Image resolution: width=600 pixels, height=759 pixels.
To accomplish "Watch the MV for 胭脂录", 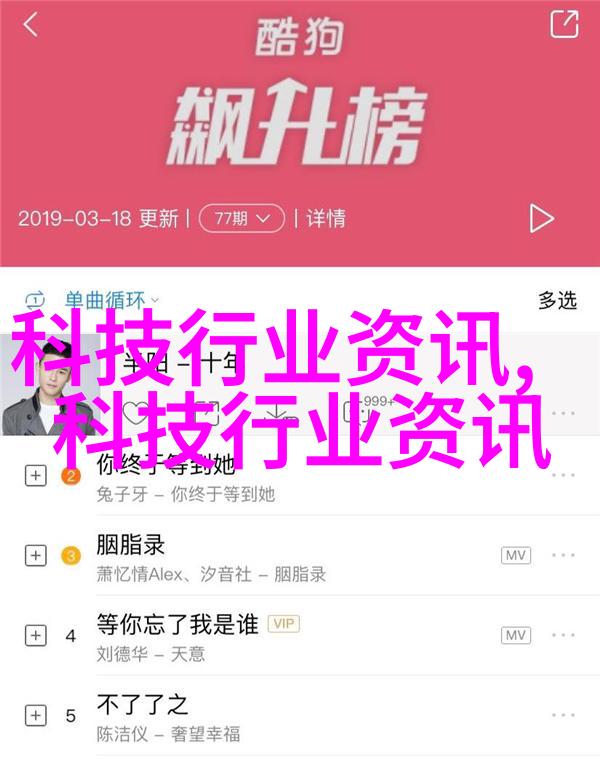I will coord(515,556).
